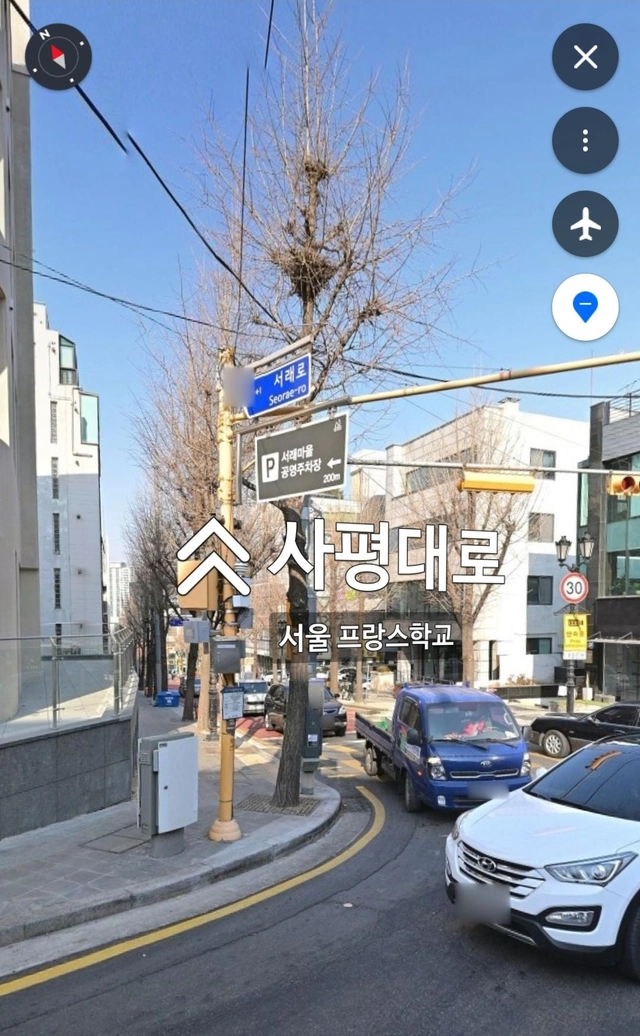The image size is (640, 1036).
Task: Switch to the airplane aerial view
Action: [x=585, y=224]
